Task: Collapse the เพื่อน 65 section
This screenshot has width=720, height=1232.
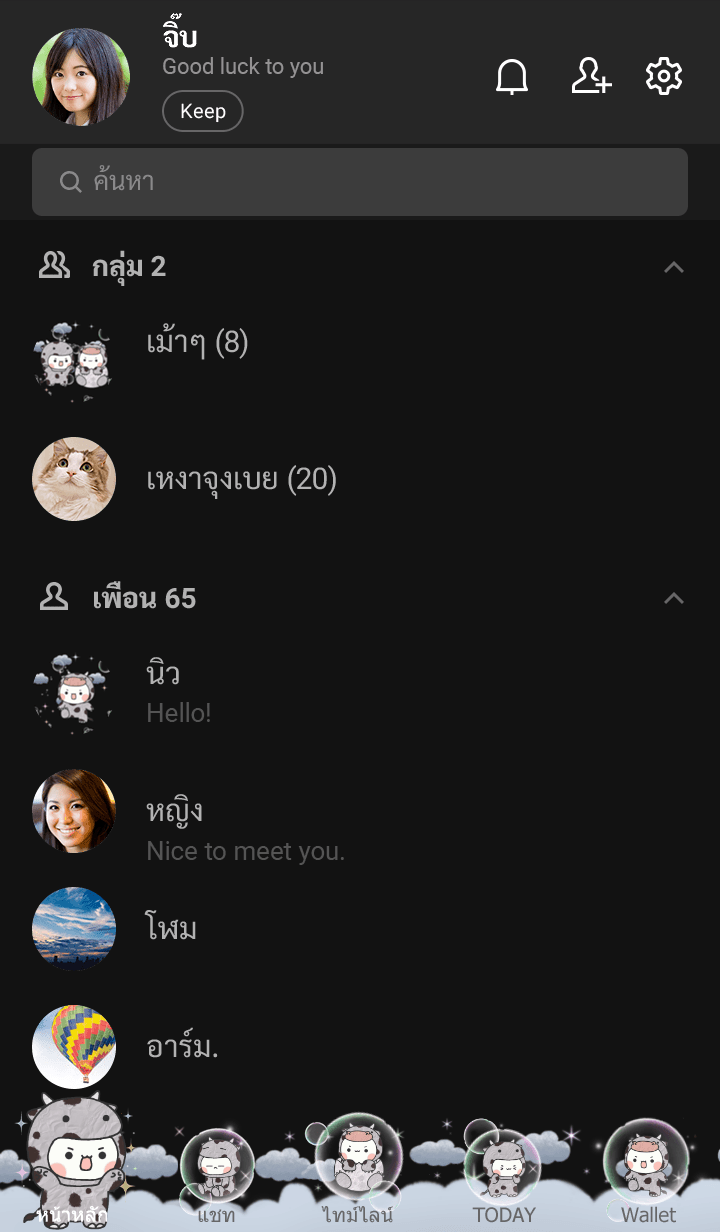Action: (x=674, y=598)
